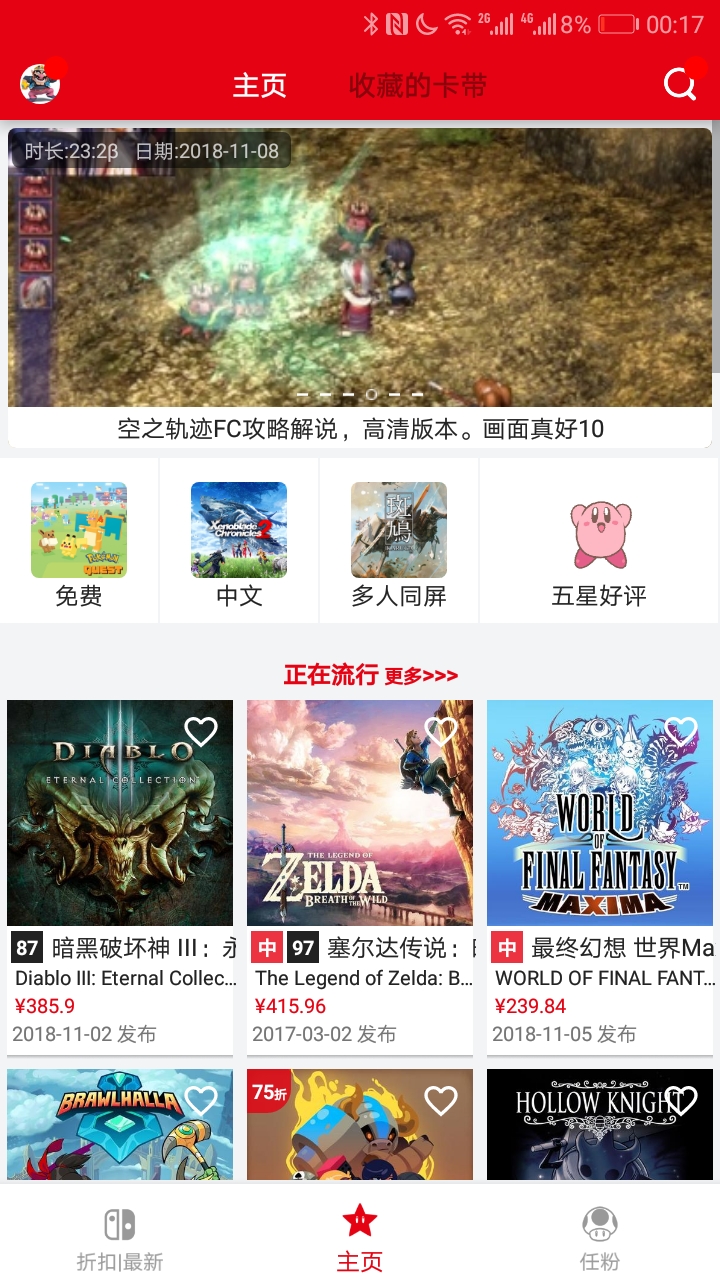Select the 主页 top tab
Screen dimensions: 720x1280
(260, 86)
